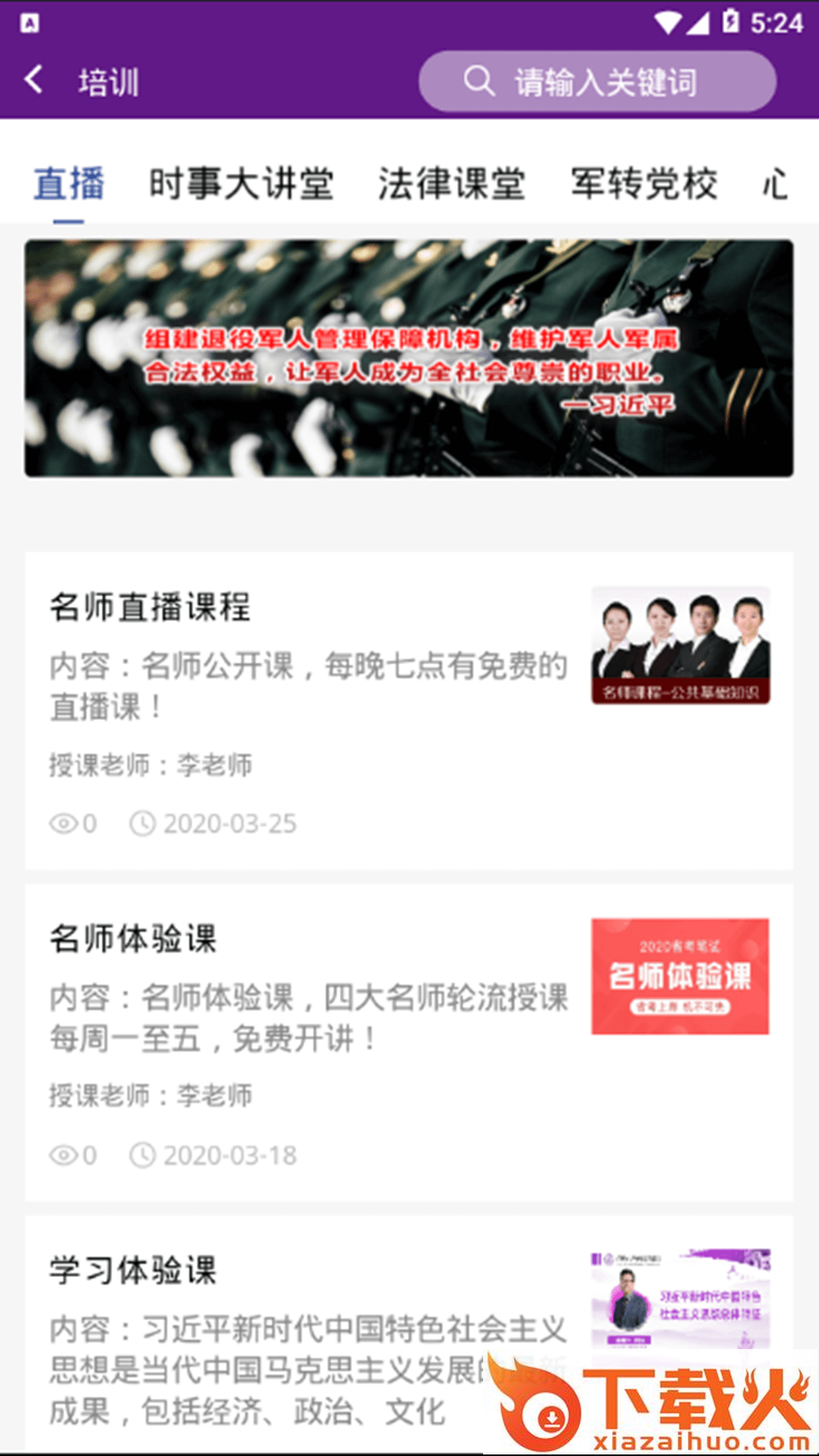819x1456 pixels.
Task: Tap the eye view-count icon under 名师体验课
Action: coord(64,1156)
